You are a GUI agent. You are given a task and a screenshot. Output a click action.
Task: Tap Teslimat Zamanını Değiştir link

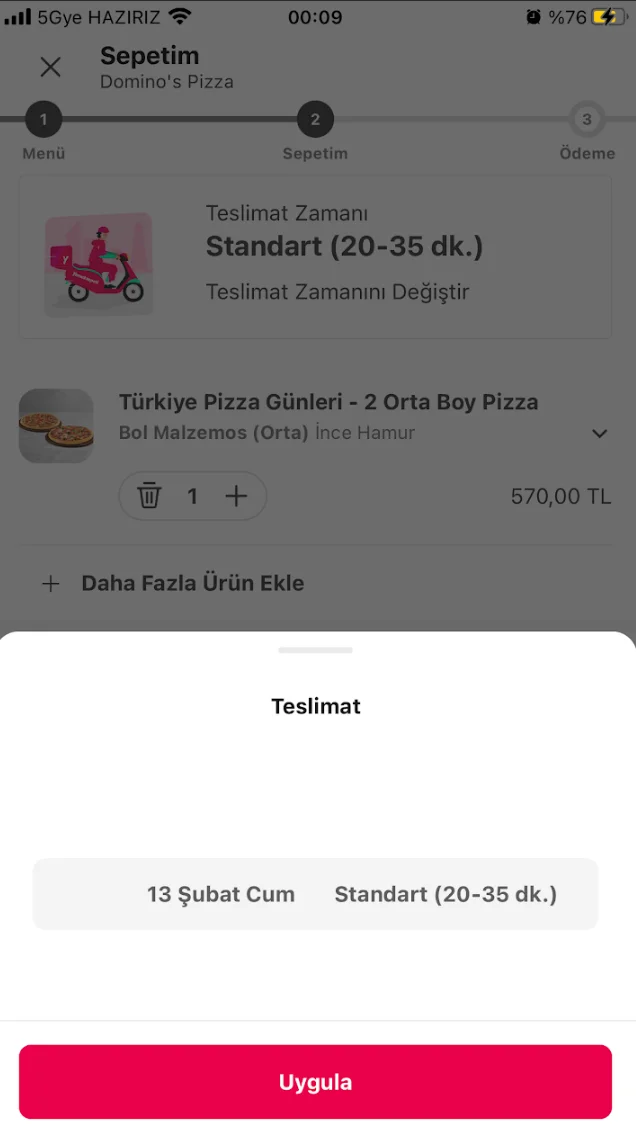tap(337, 292)
